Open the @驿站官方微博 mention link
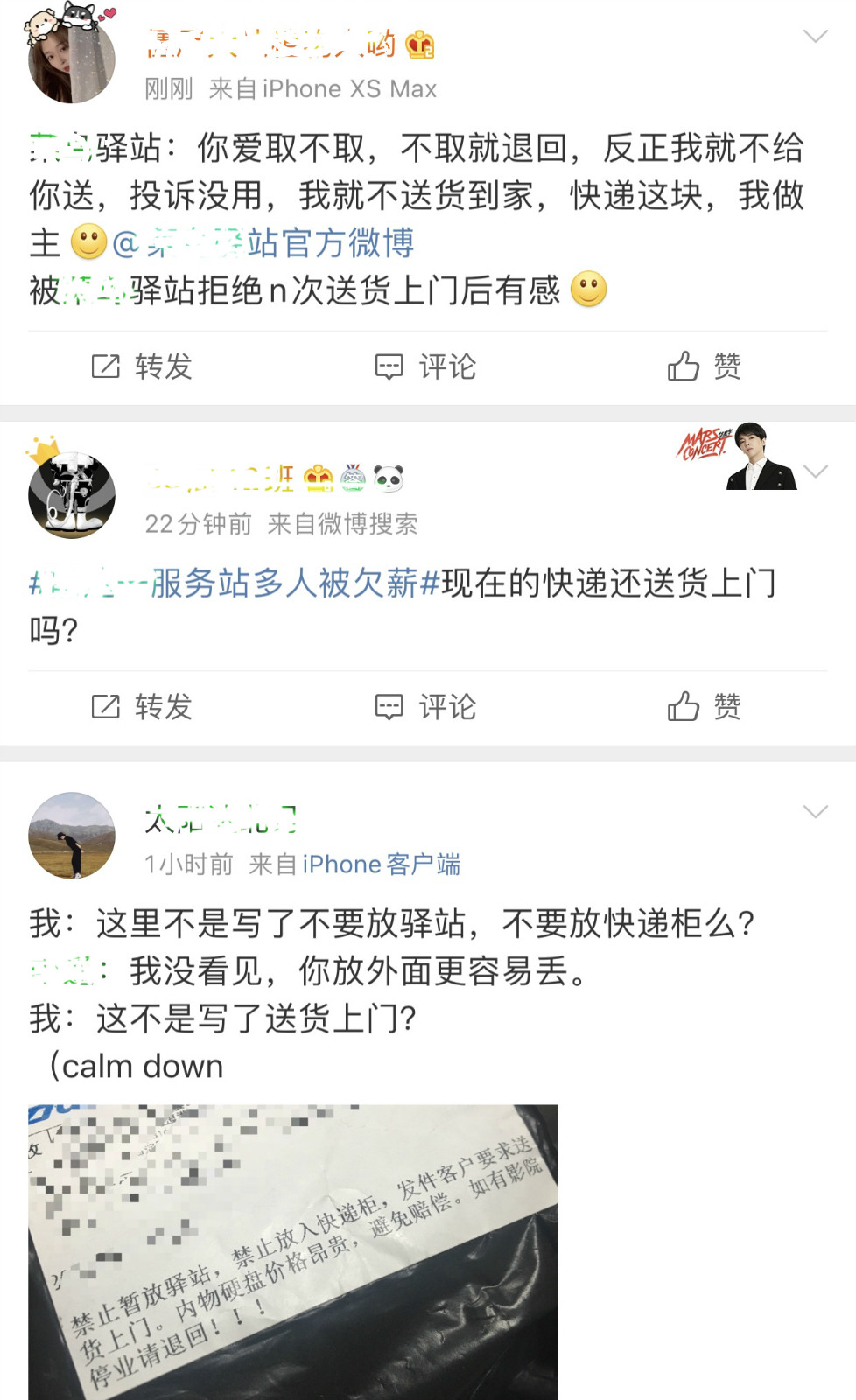The image size is (856, 1400). click(x=271, y=242)
